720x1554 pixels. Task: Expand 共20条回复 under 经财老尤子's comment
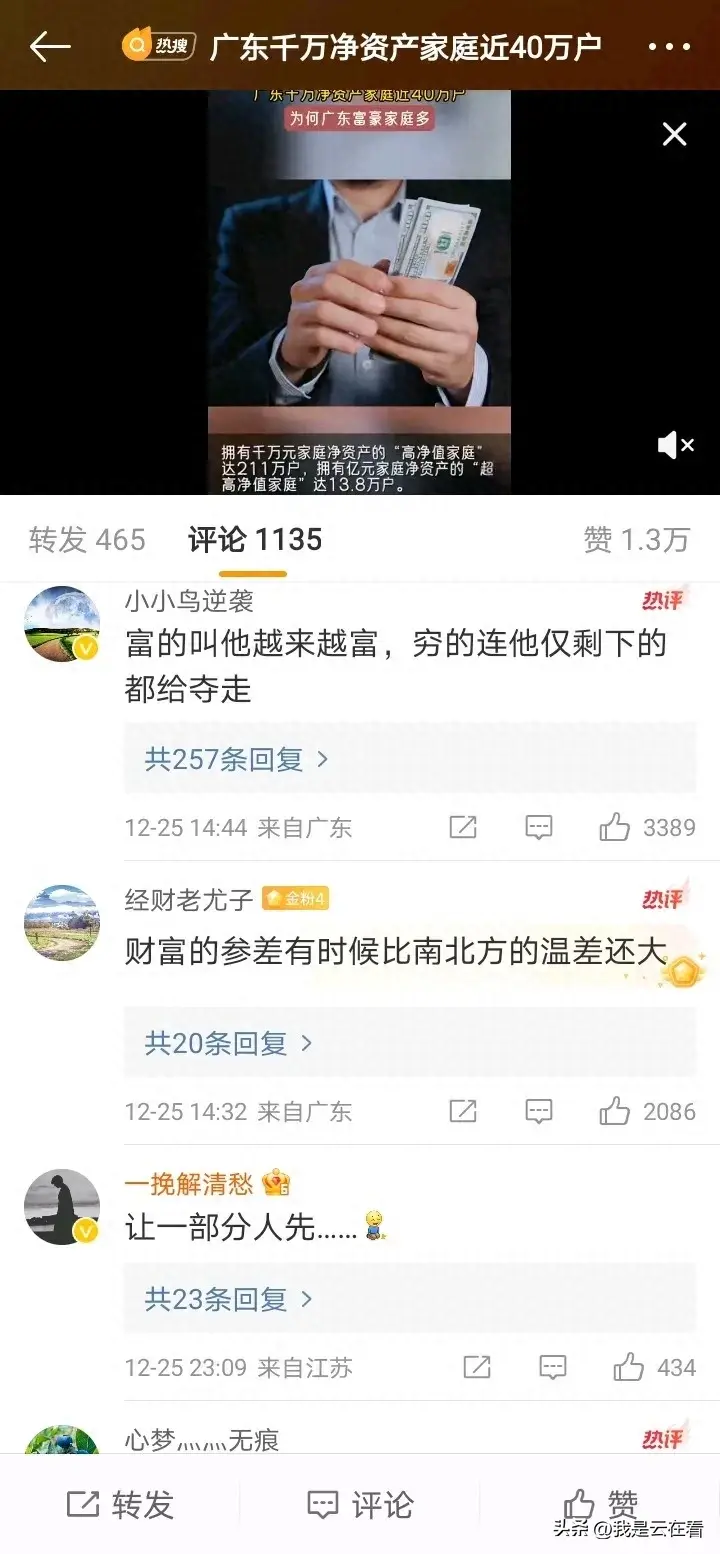[x=228, y=1044]
